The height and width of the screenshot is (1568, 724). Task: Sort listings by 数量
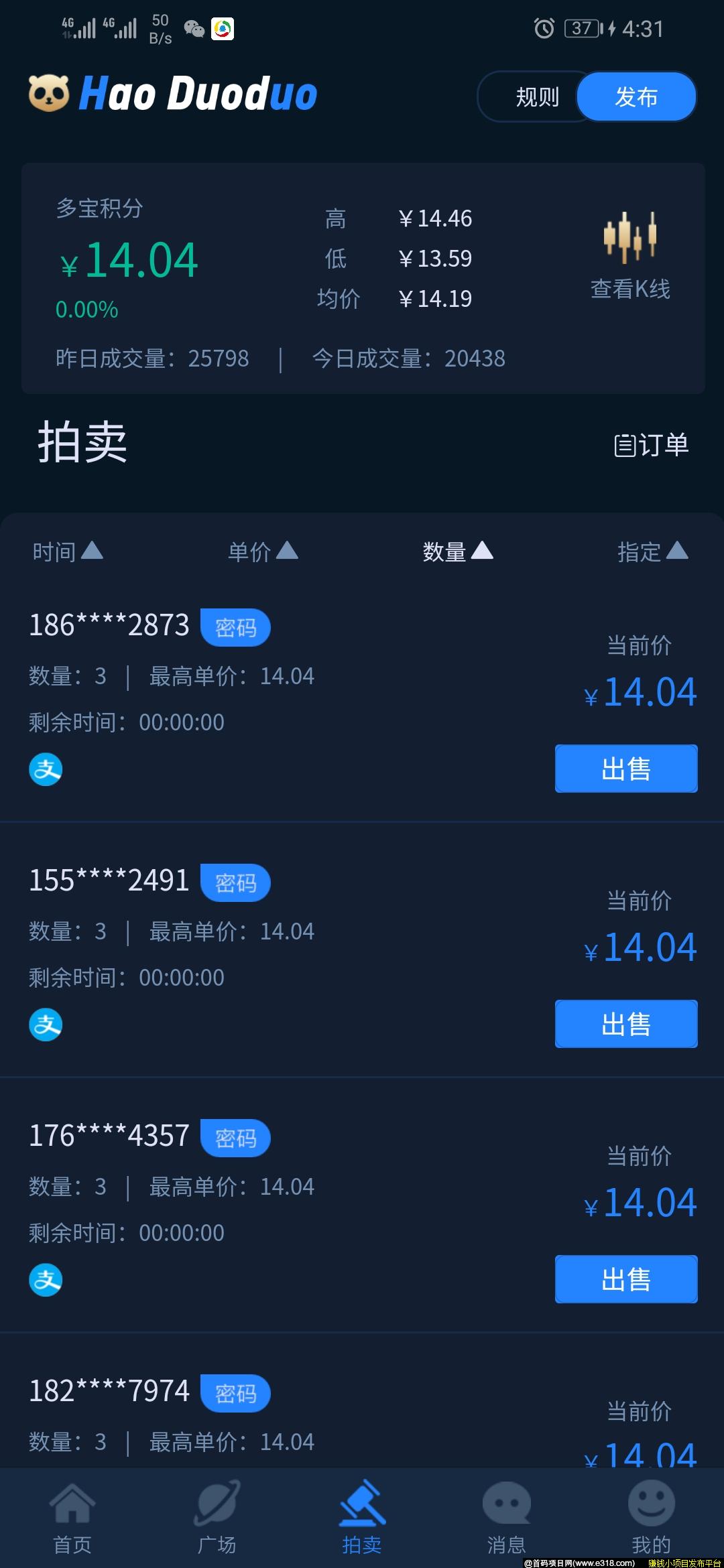457,551
